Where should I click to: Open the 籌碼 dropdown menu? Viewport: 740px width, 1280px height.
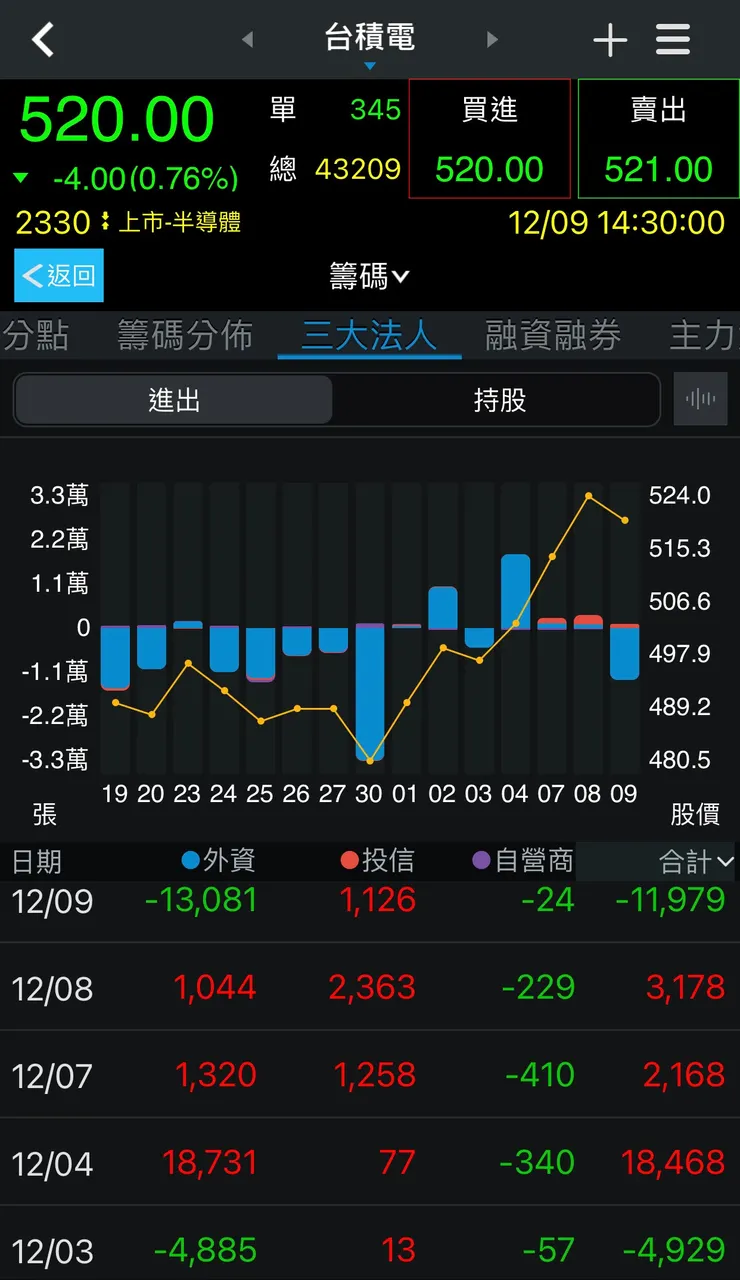pyautogui.click(x=369, y=276)
